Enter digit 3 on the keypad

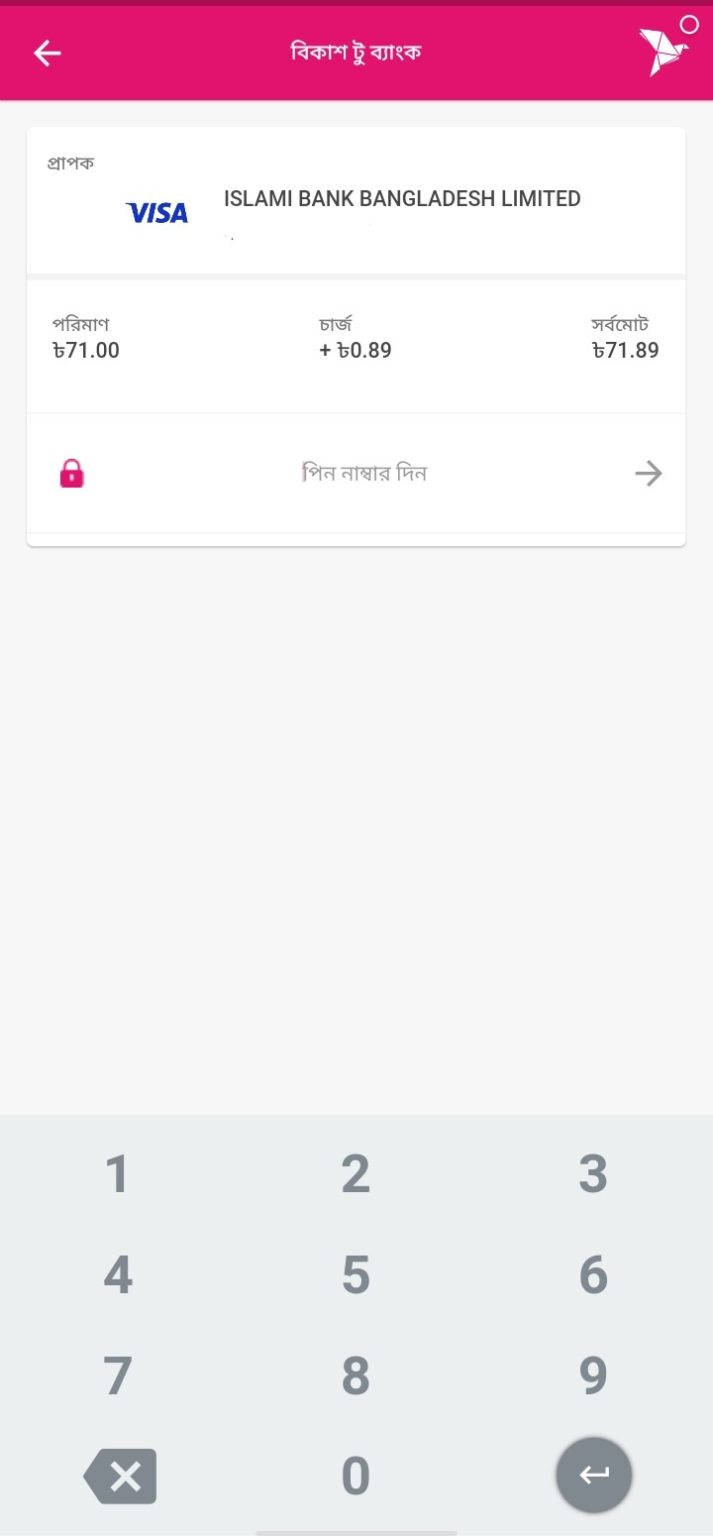click(594, 1174)
